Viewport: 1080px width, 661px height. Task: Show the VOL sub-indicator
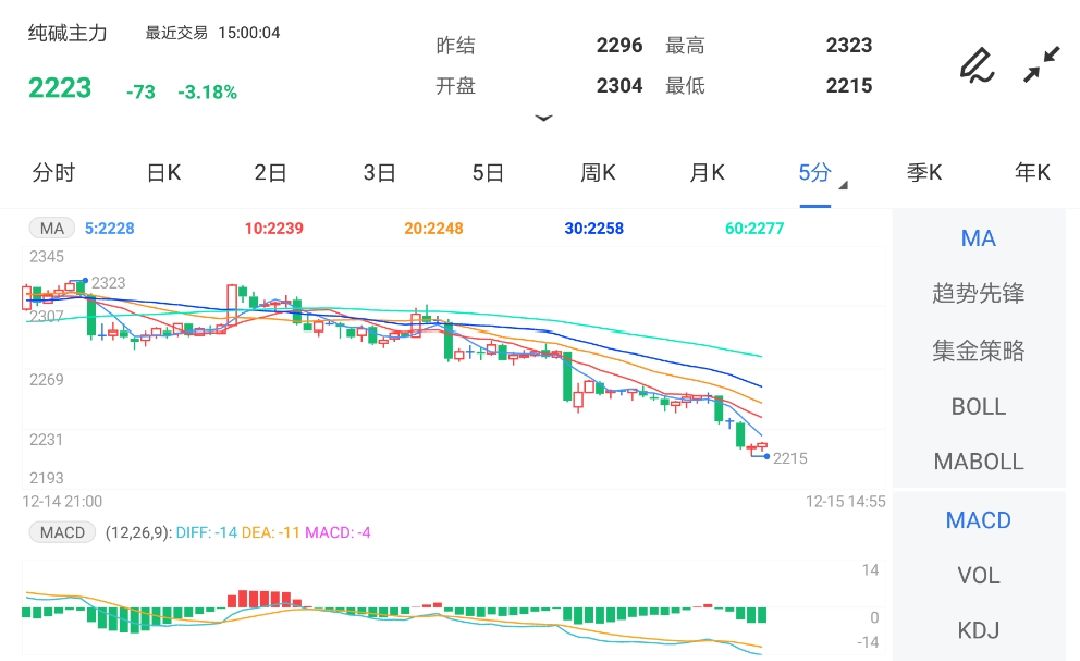pyautogui.click(x=978, y=575)
